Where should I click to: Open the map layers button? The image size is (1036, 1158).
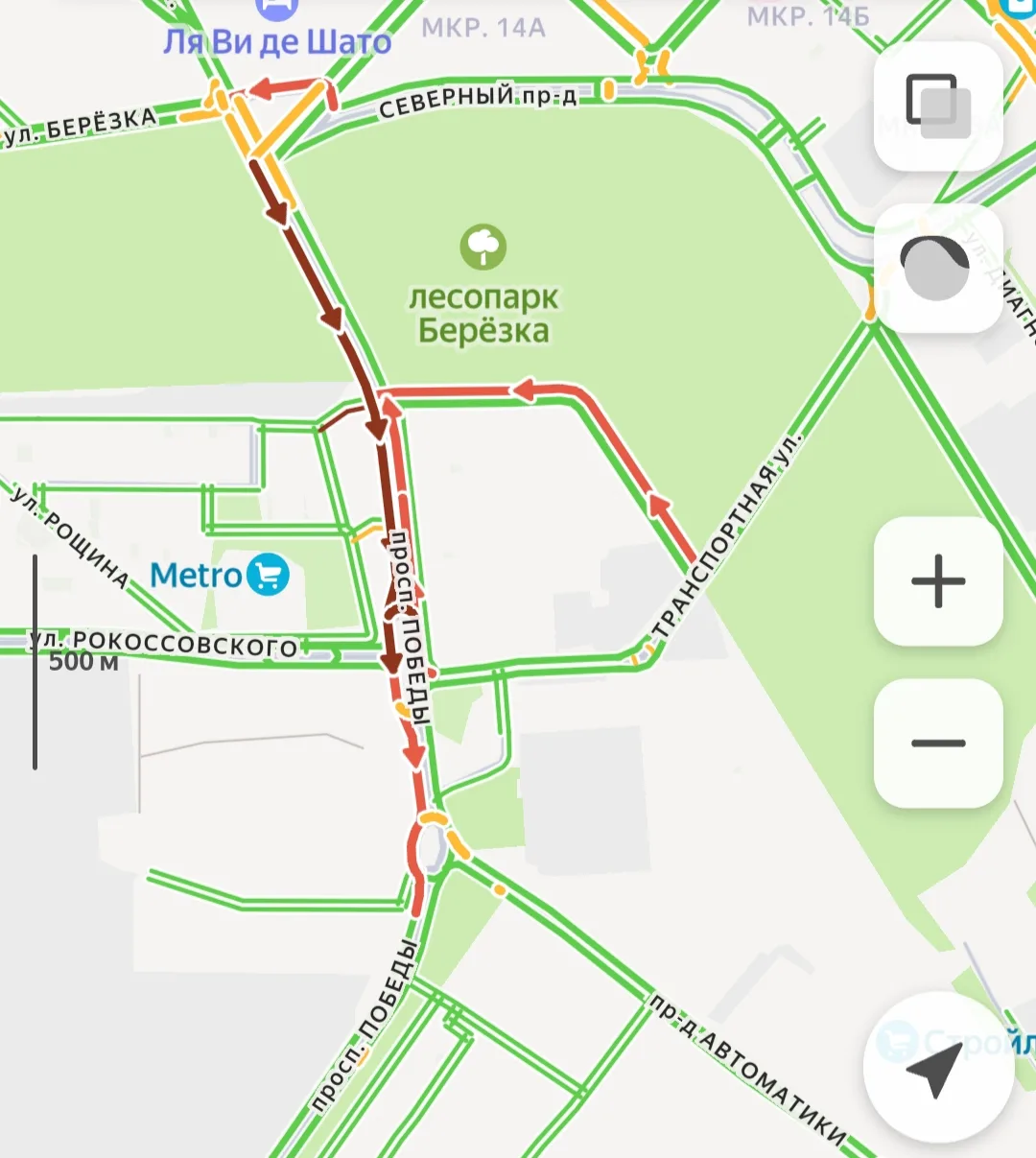coord(937,106)
